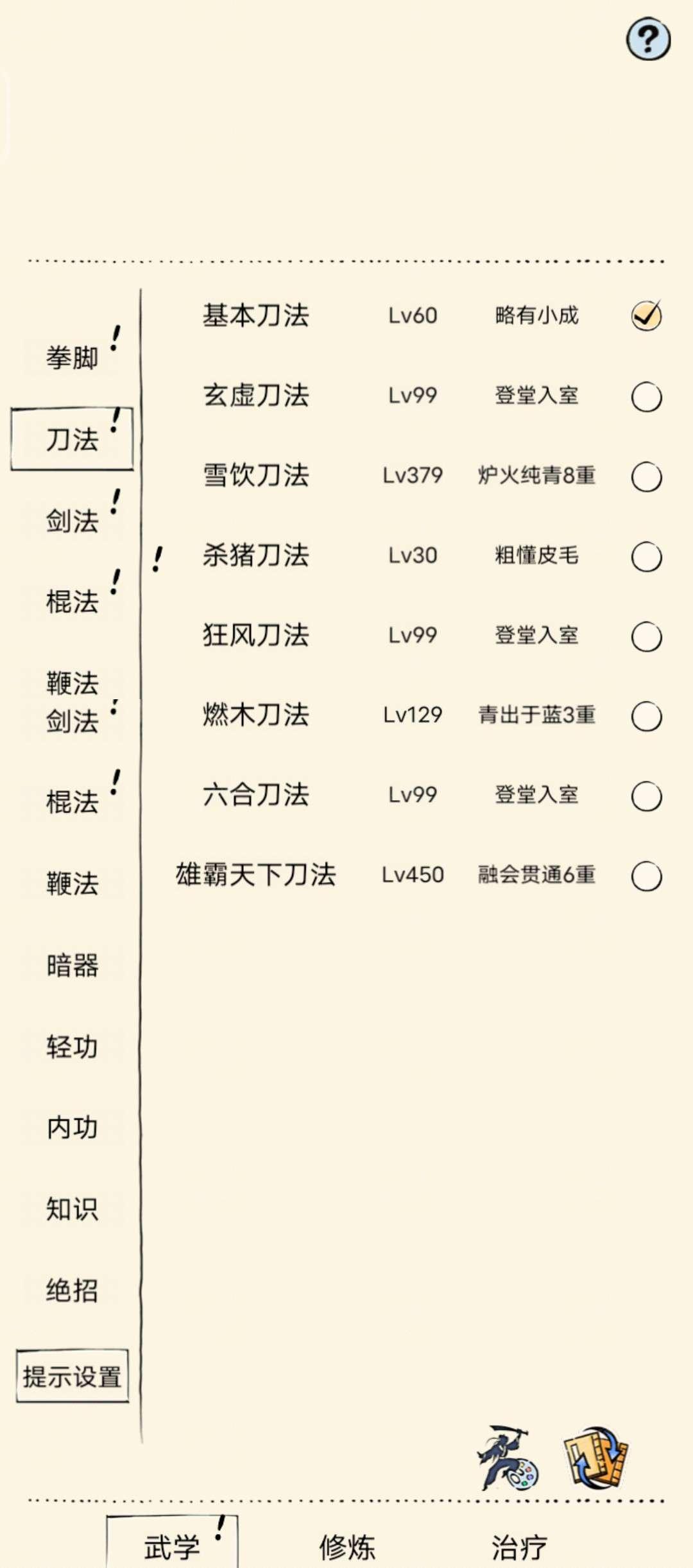Viewport: 693px width, 1568px height.
Task: Open the 轻功 category
Action: pyautogui.click(x=72, y=1047)
